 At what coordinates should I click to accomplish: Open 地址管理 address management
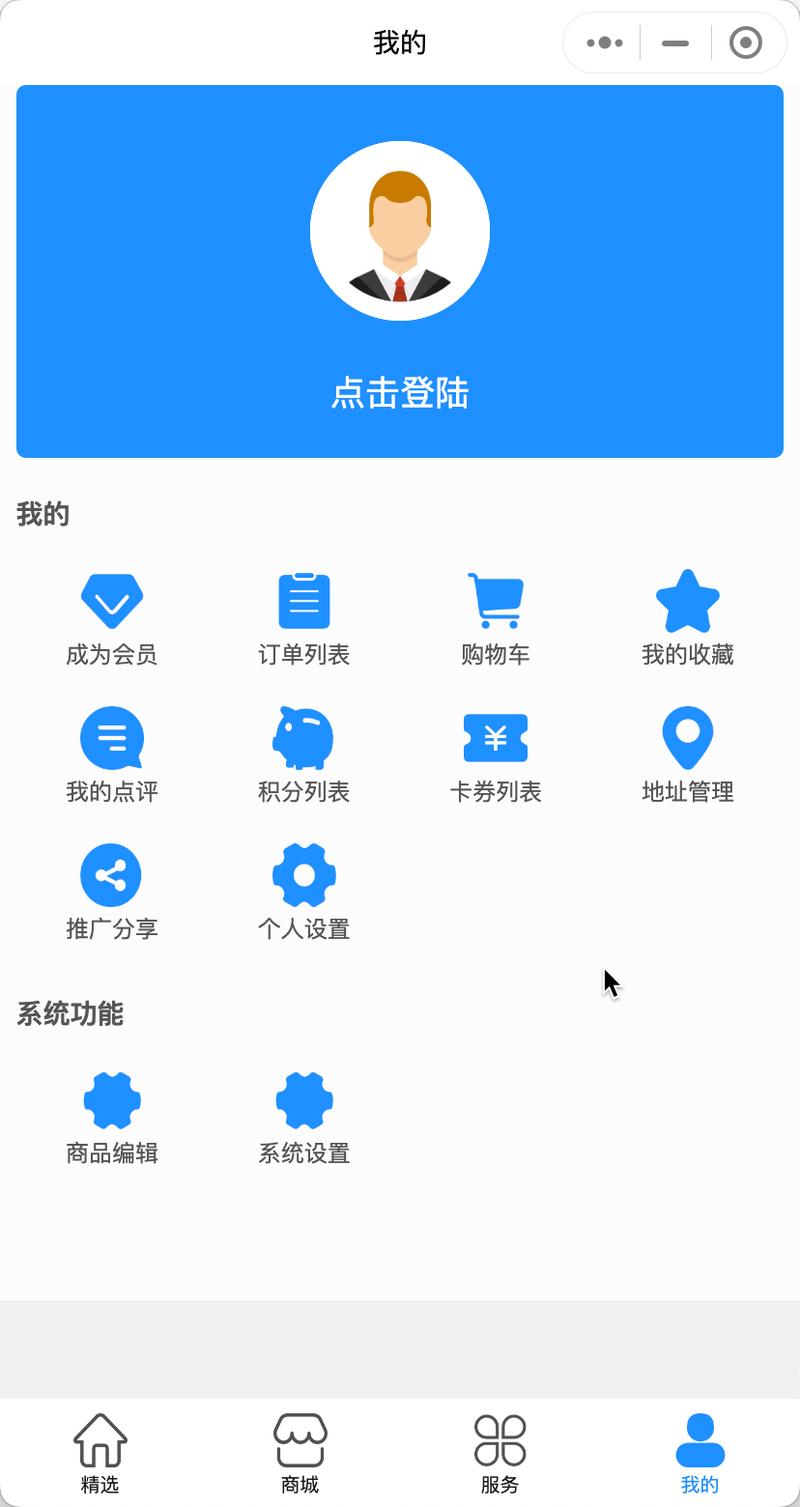(x=688, y=757)
